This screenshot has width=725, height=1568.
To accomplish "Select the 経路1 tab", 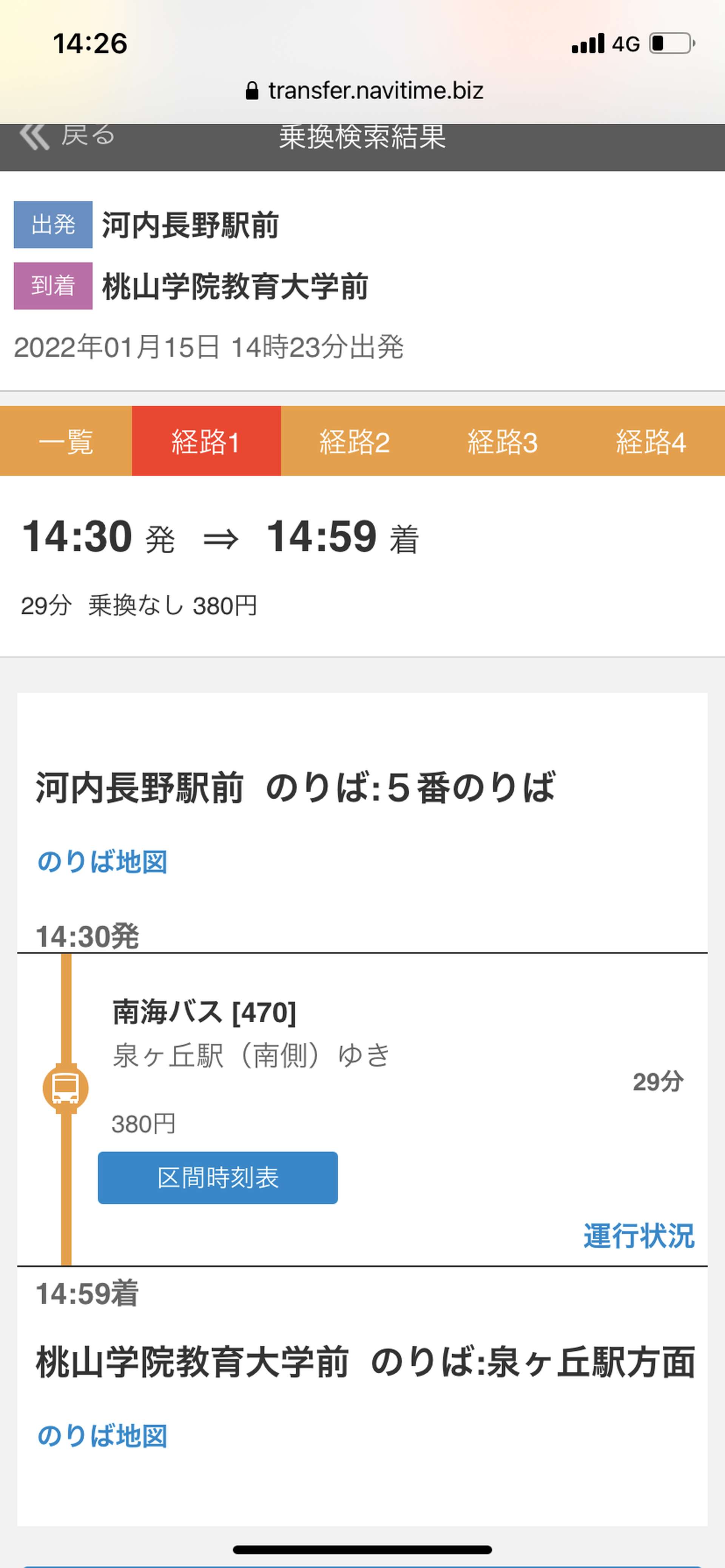I will 206,441.
